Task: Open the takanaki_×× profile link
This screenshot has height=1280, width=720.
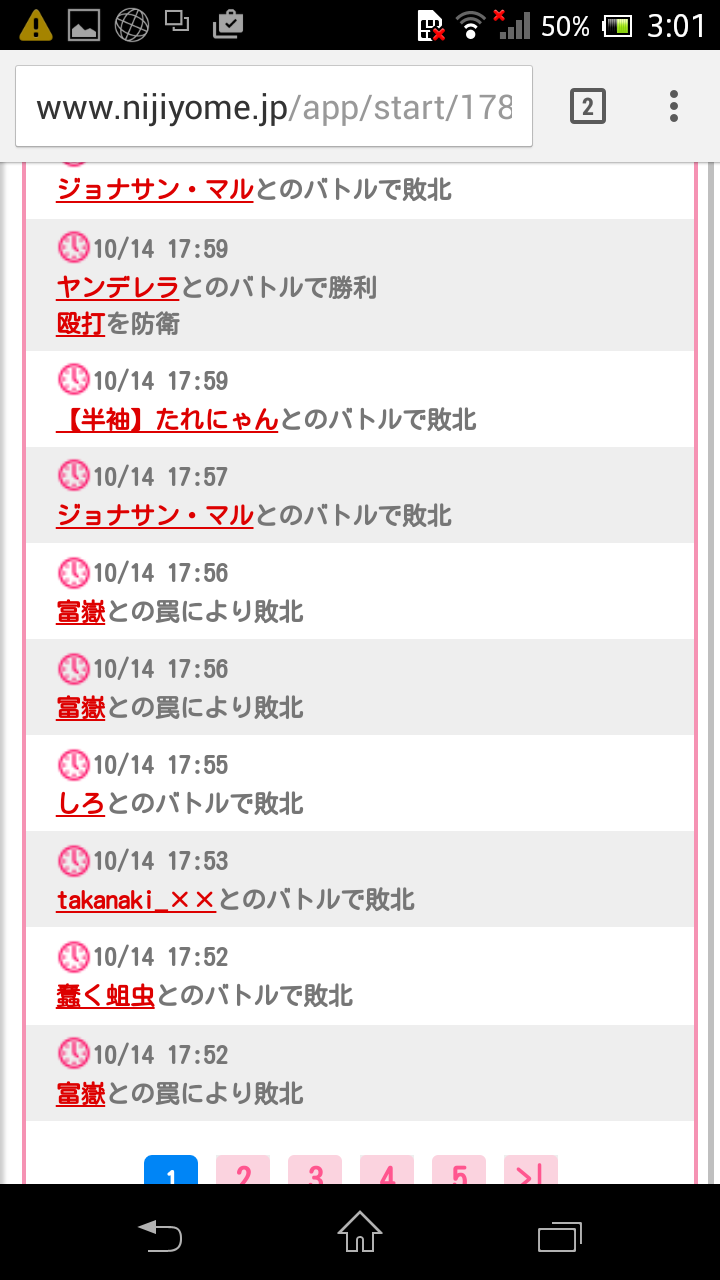Action: (x=136, y=899)
